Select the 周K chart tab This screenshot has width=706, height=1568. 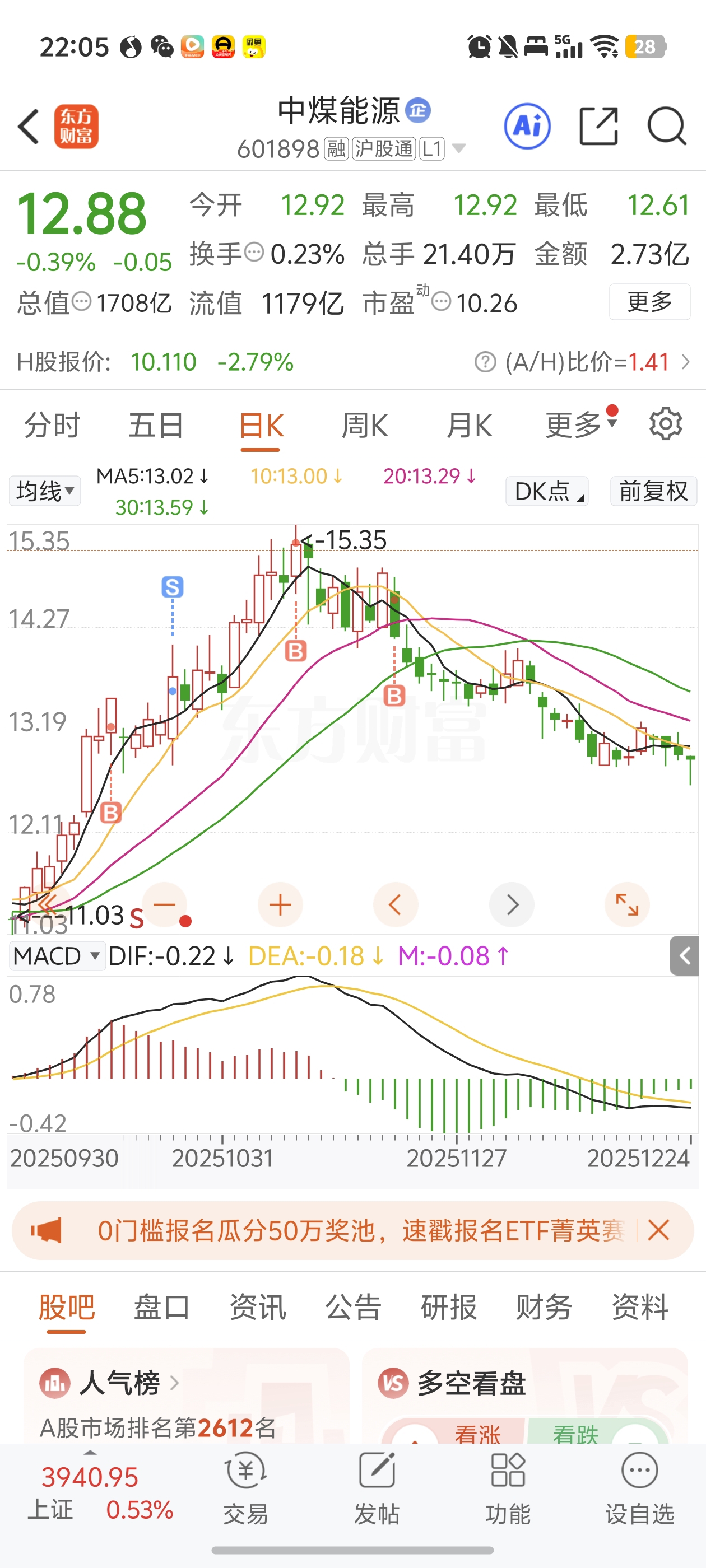(x=364, y=425)
